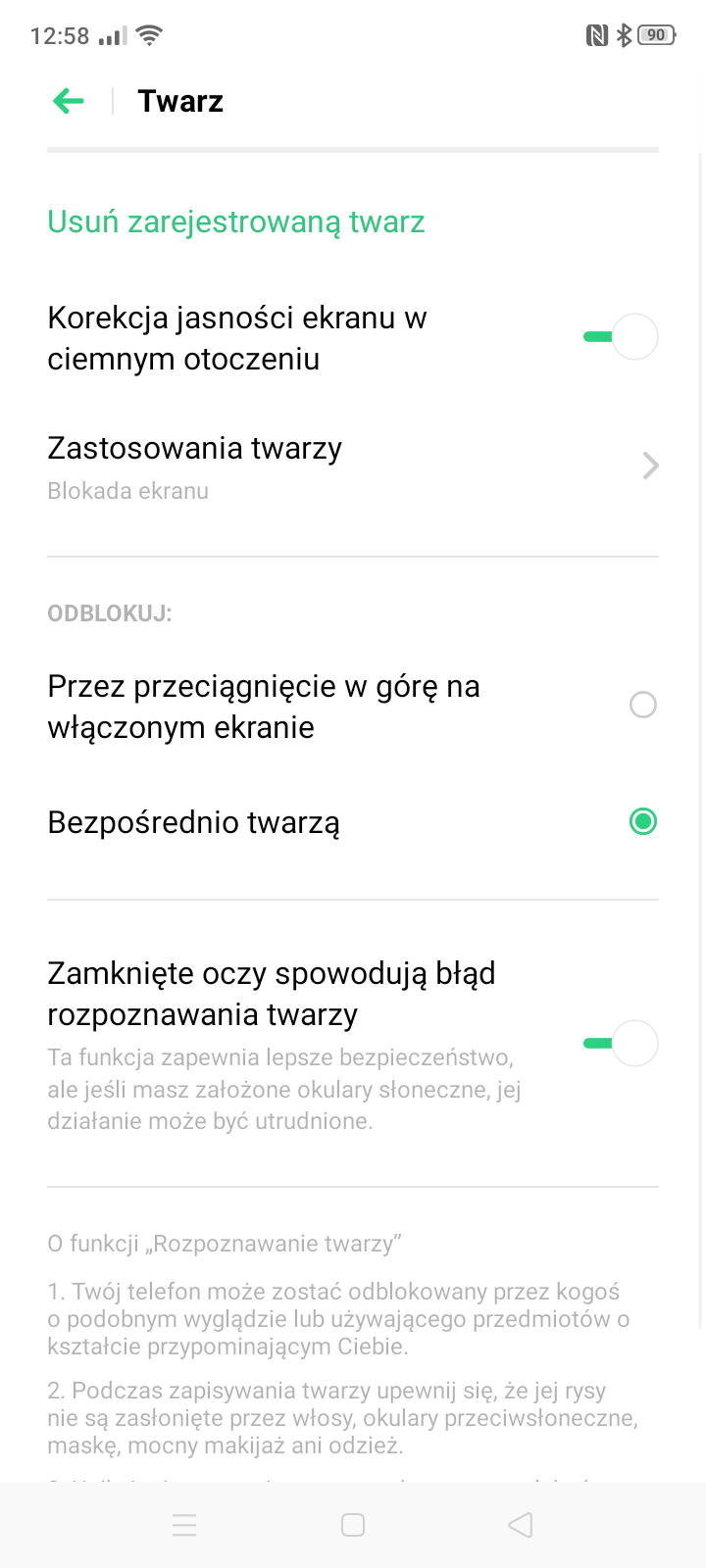Viewport: 706px width, 1568px height.
Task: Open recent apps from navigation bar
Action: coord(184,1525)
